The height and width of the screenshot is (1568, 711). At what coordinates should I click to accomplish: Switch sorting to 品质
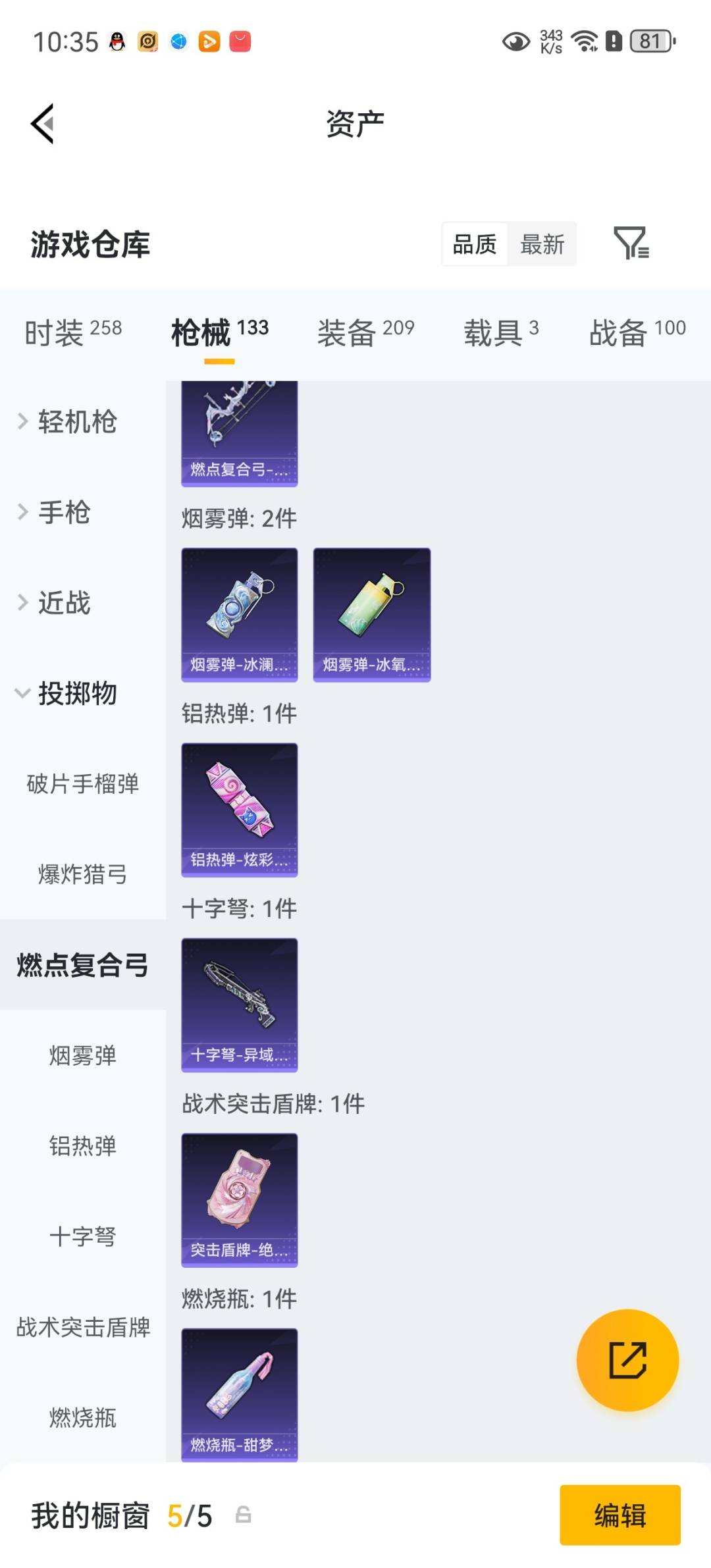coord(473,244)
